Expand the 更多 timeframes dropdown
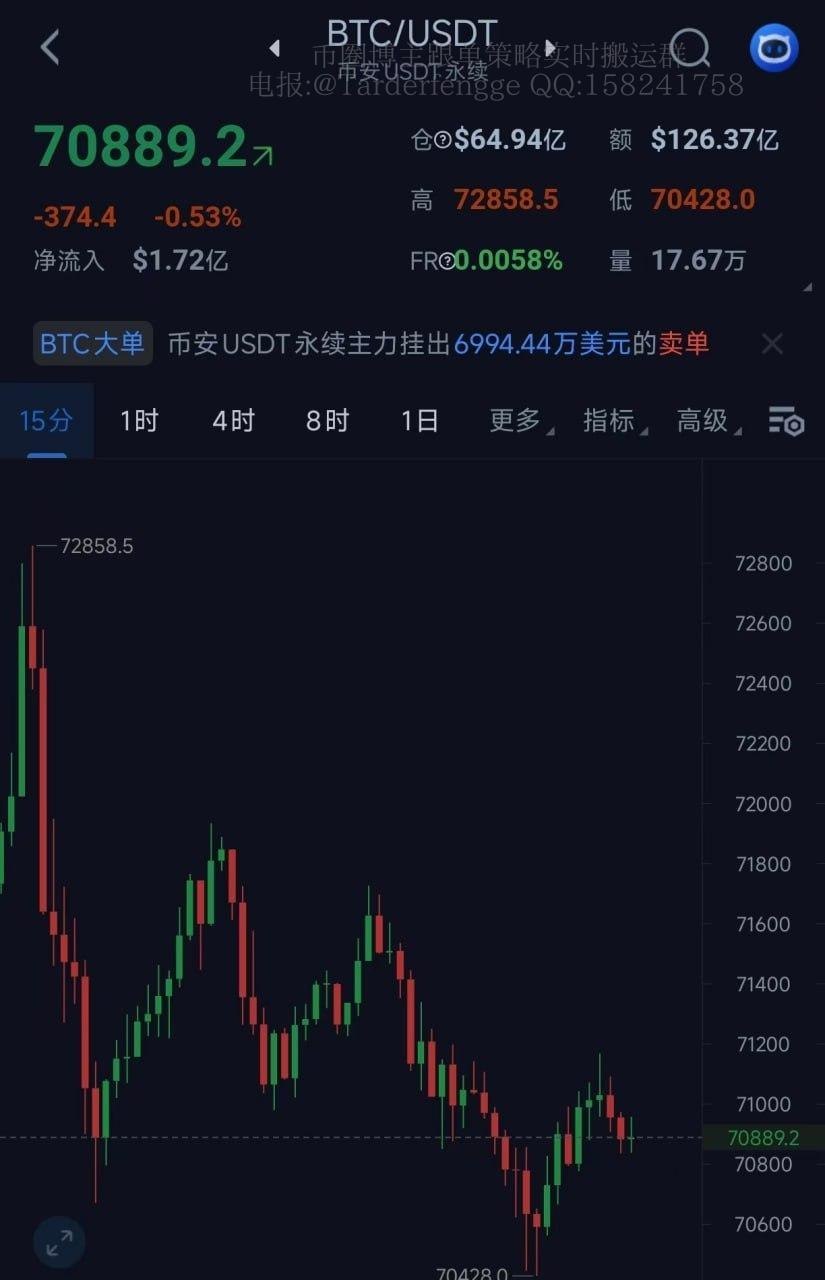The height and width of the screenshot is (1280, 825). pyautogui.click(x=516, y=421)
